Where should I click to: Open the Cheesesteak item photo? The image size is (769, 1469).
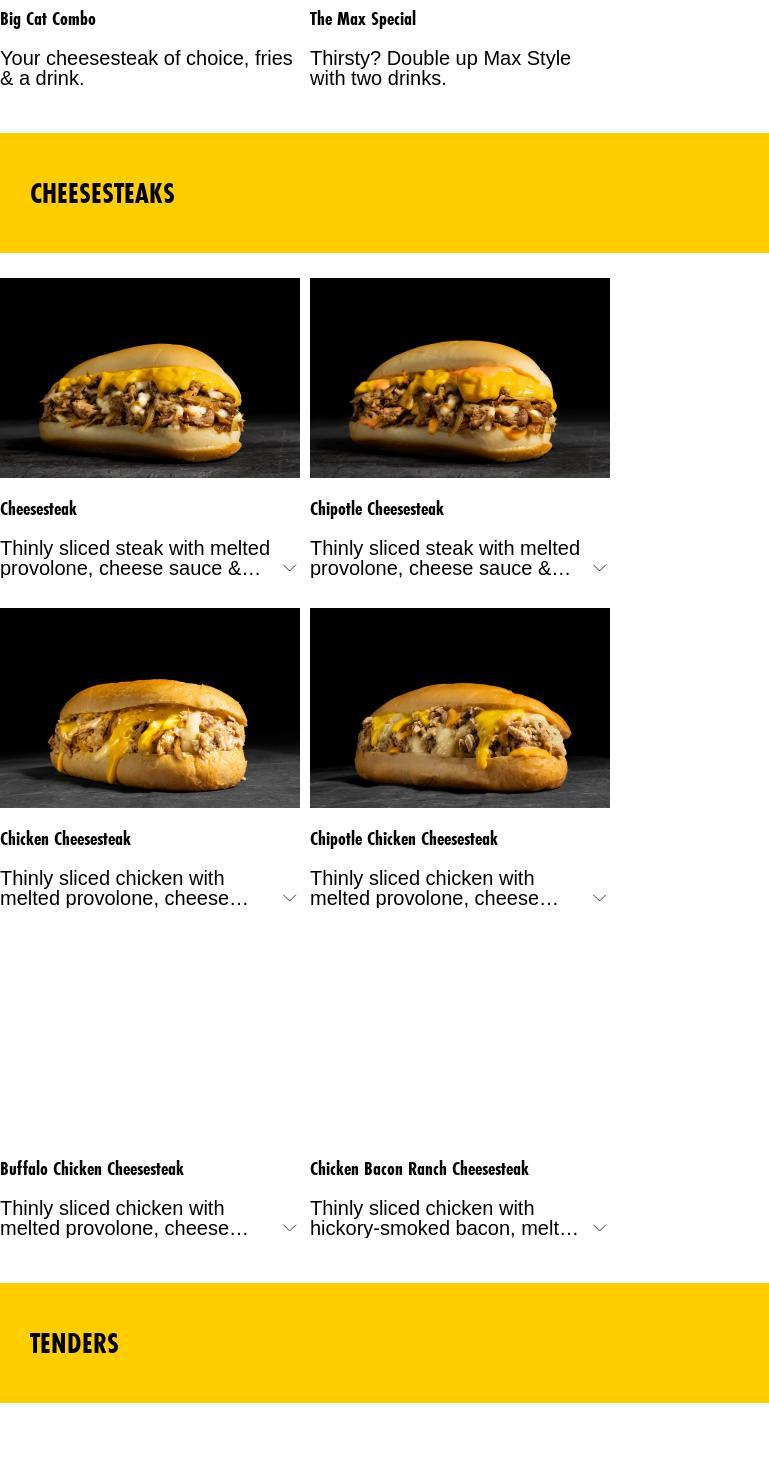(x=150, y=378)
